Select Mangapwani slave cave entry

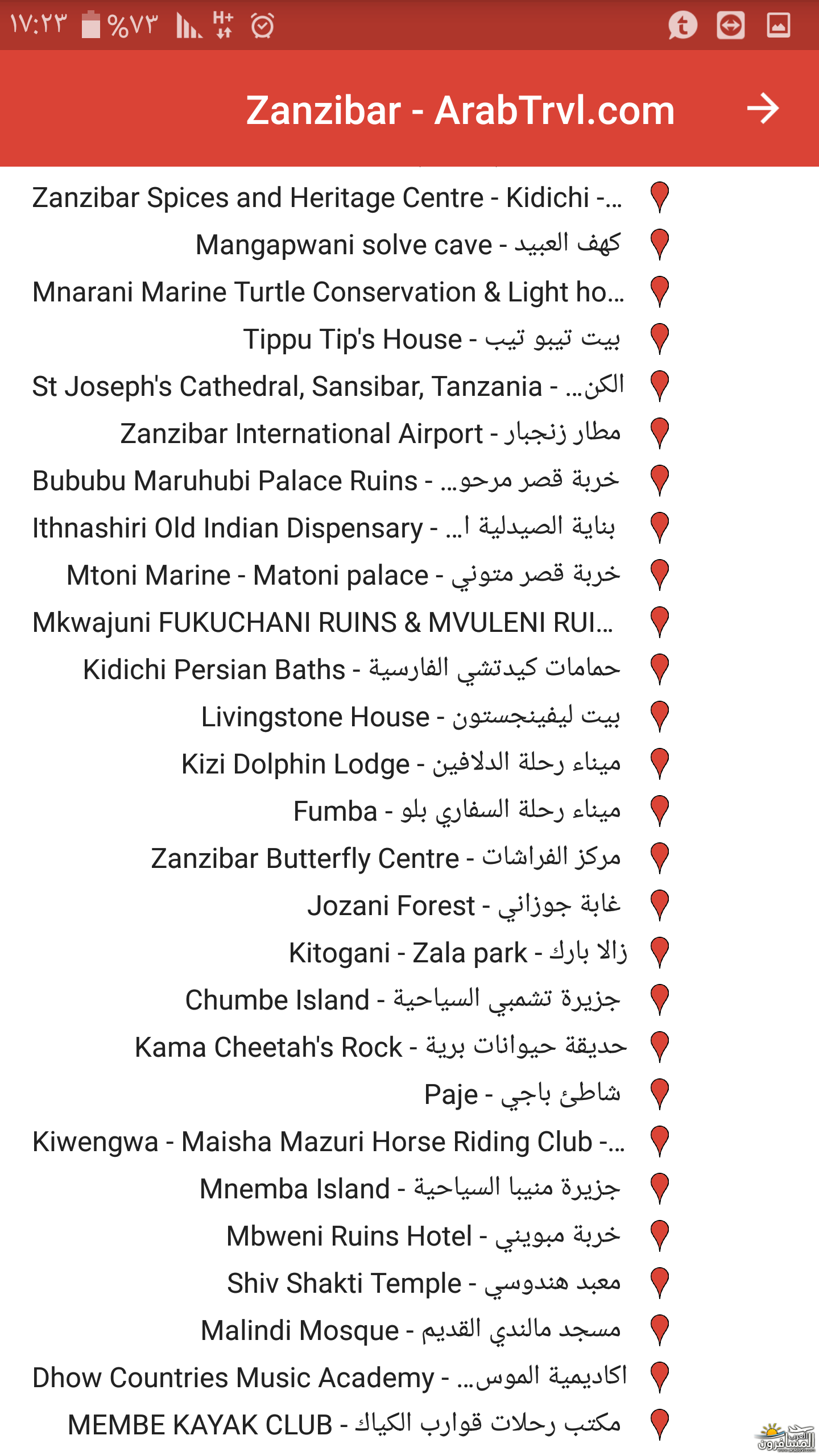[408, 245]
